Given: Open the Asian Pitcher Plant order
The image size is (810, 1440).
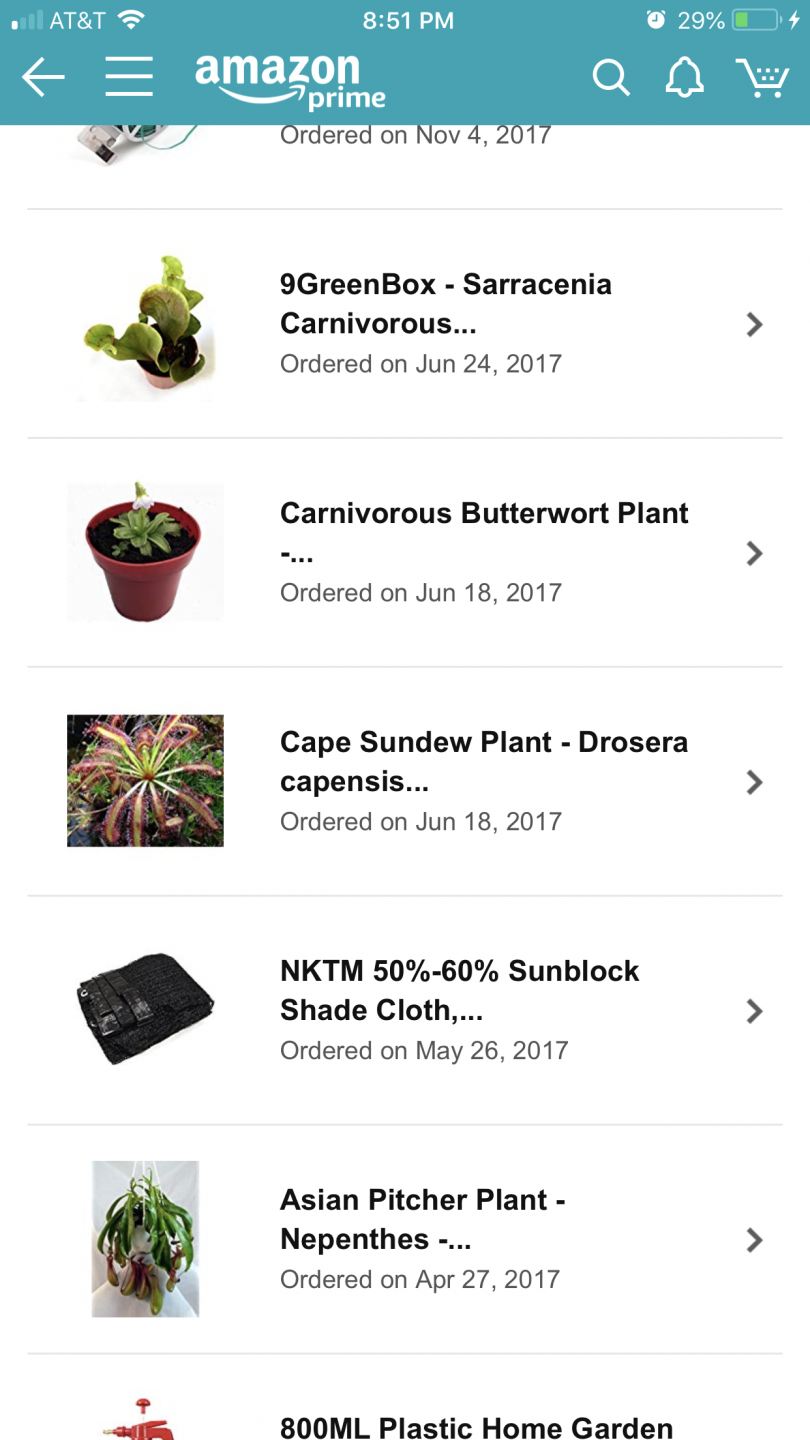Looking at the screenshot, I should 423,1239.
